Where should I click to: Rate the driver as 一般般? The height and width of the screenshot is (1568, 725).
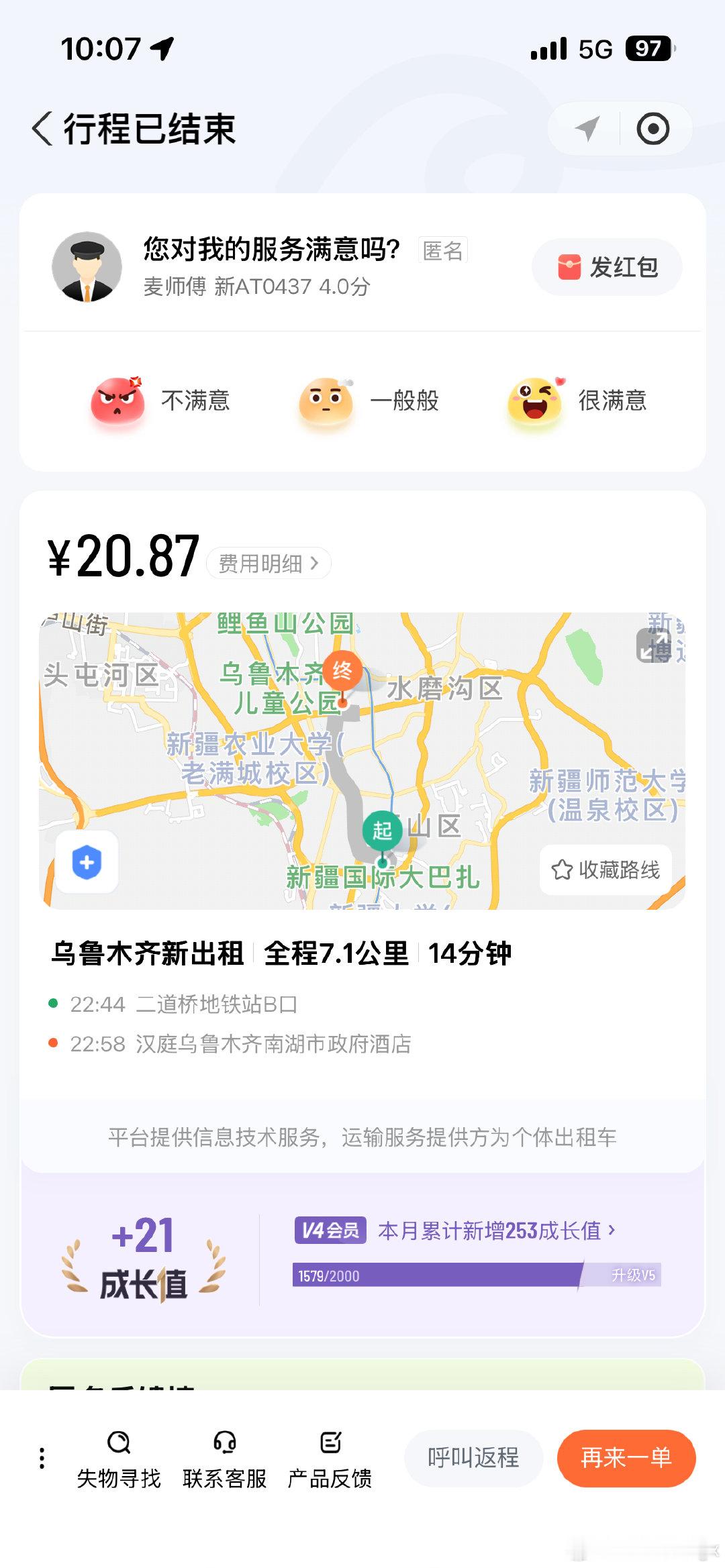tap(369, 401)
